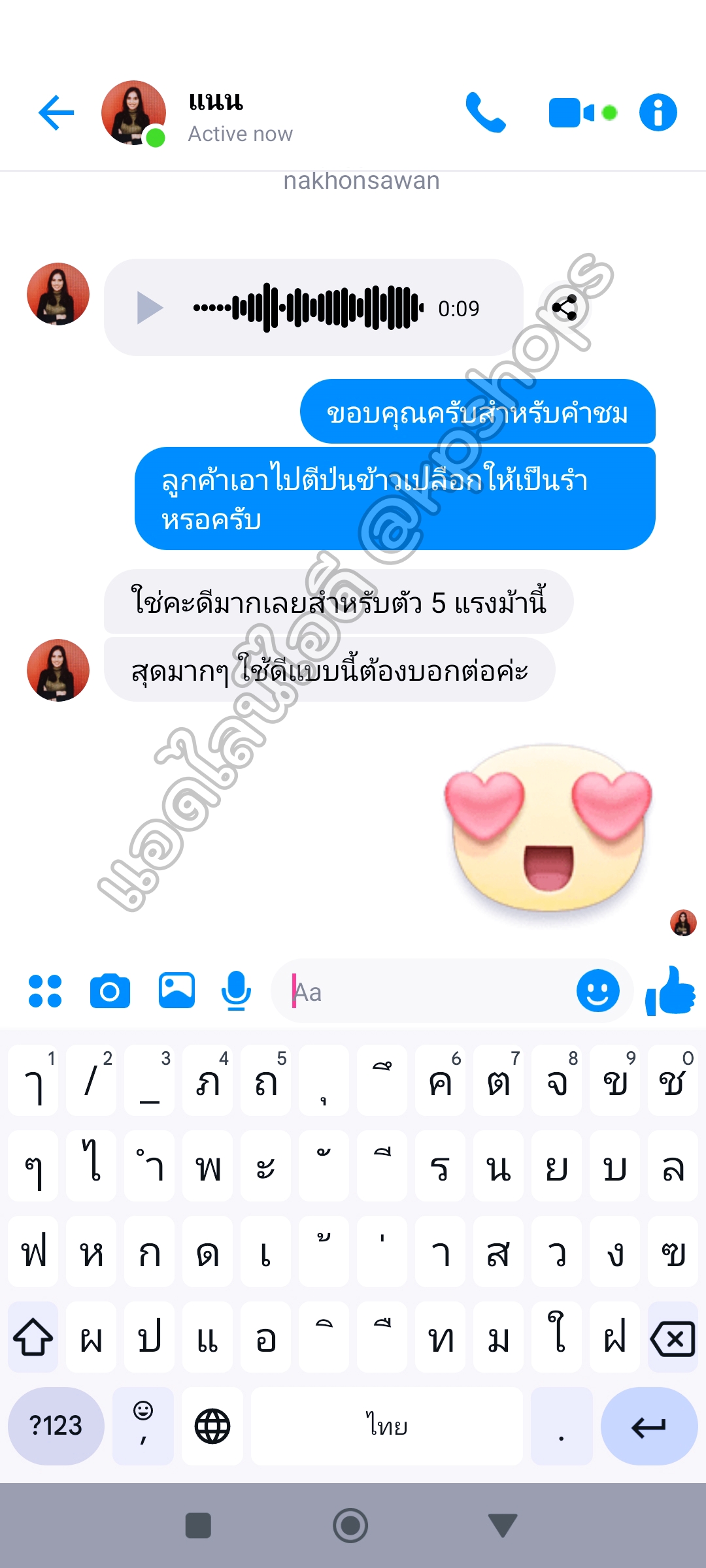Open the emoji picker in message box

pyautogui.click(x=597, y=990)
